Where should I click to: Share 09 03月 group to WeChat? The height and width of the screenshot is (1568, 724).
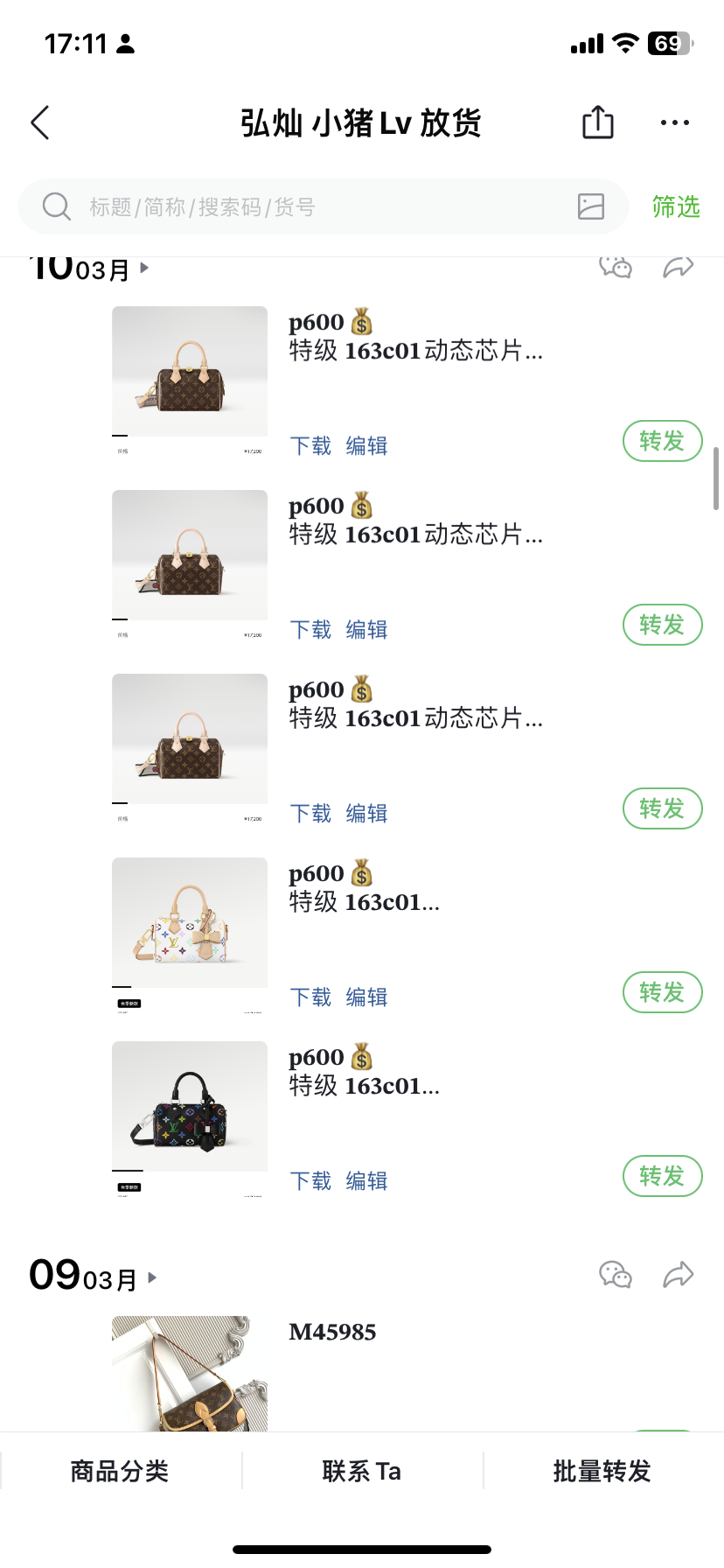click(x=616, y=1274)
